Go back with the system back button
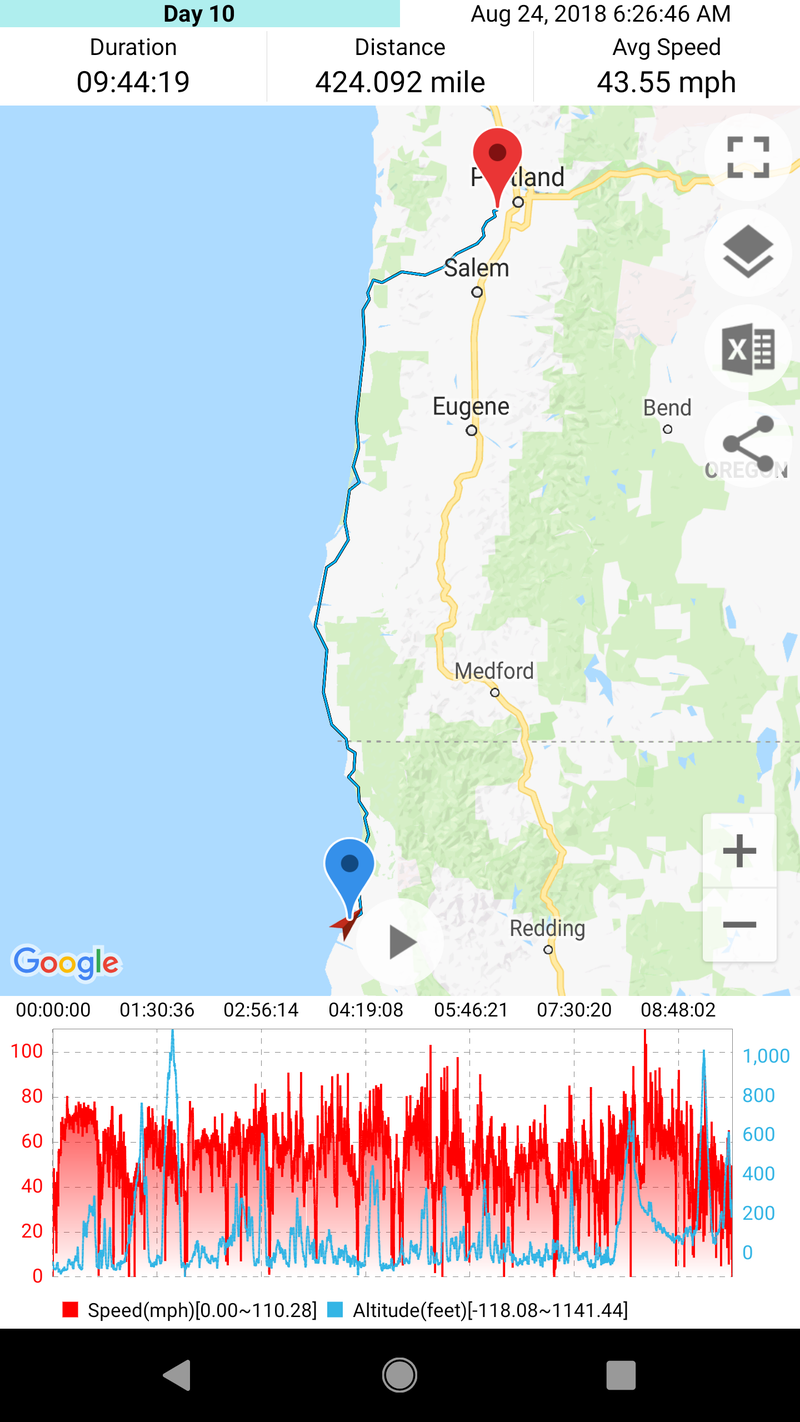This screenshot has height=1422, width=800. point(178,1375)
